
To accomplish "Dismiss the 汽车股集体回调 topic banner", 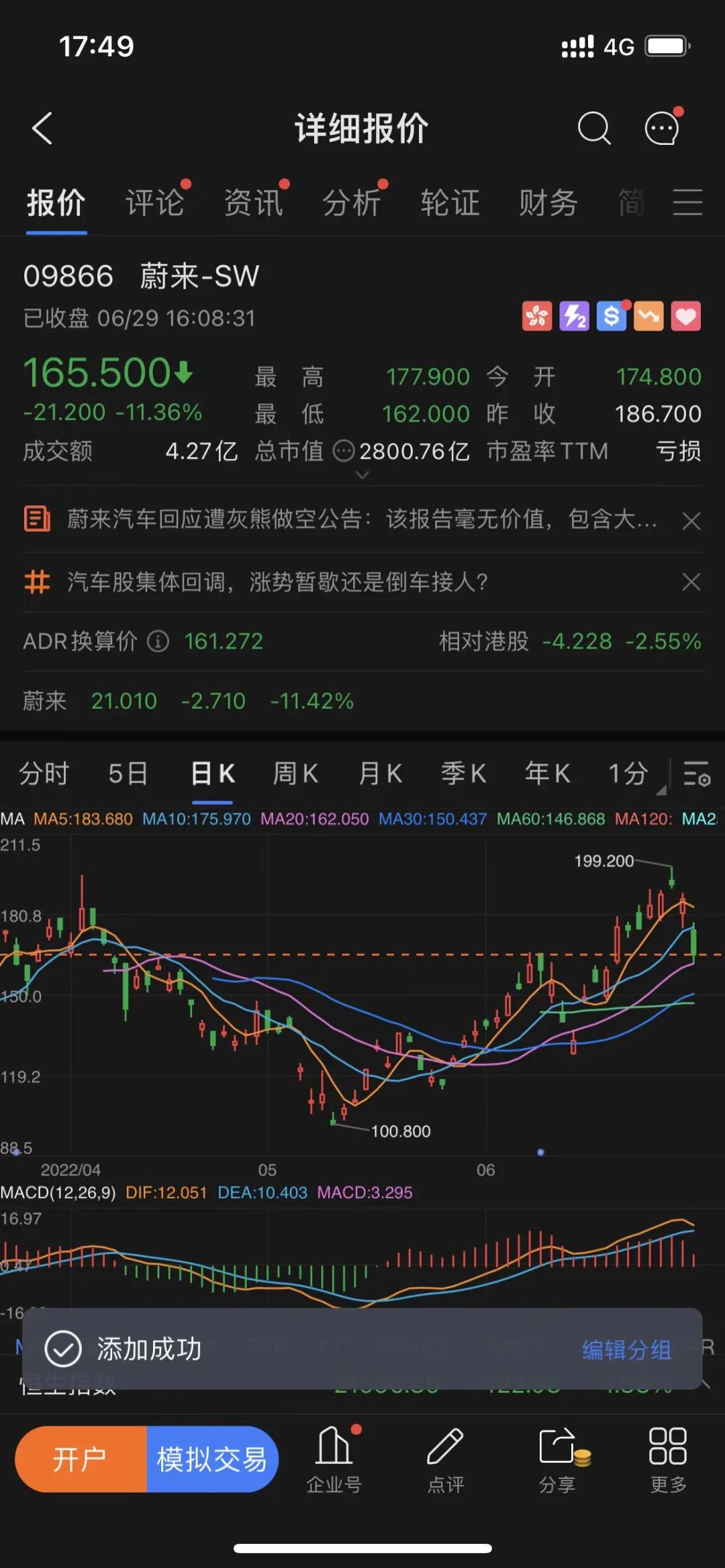I will point(691,582).
